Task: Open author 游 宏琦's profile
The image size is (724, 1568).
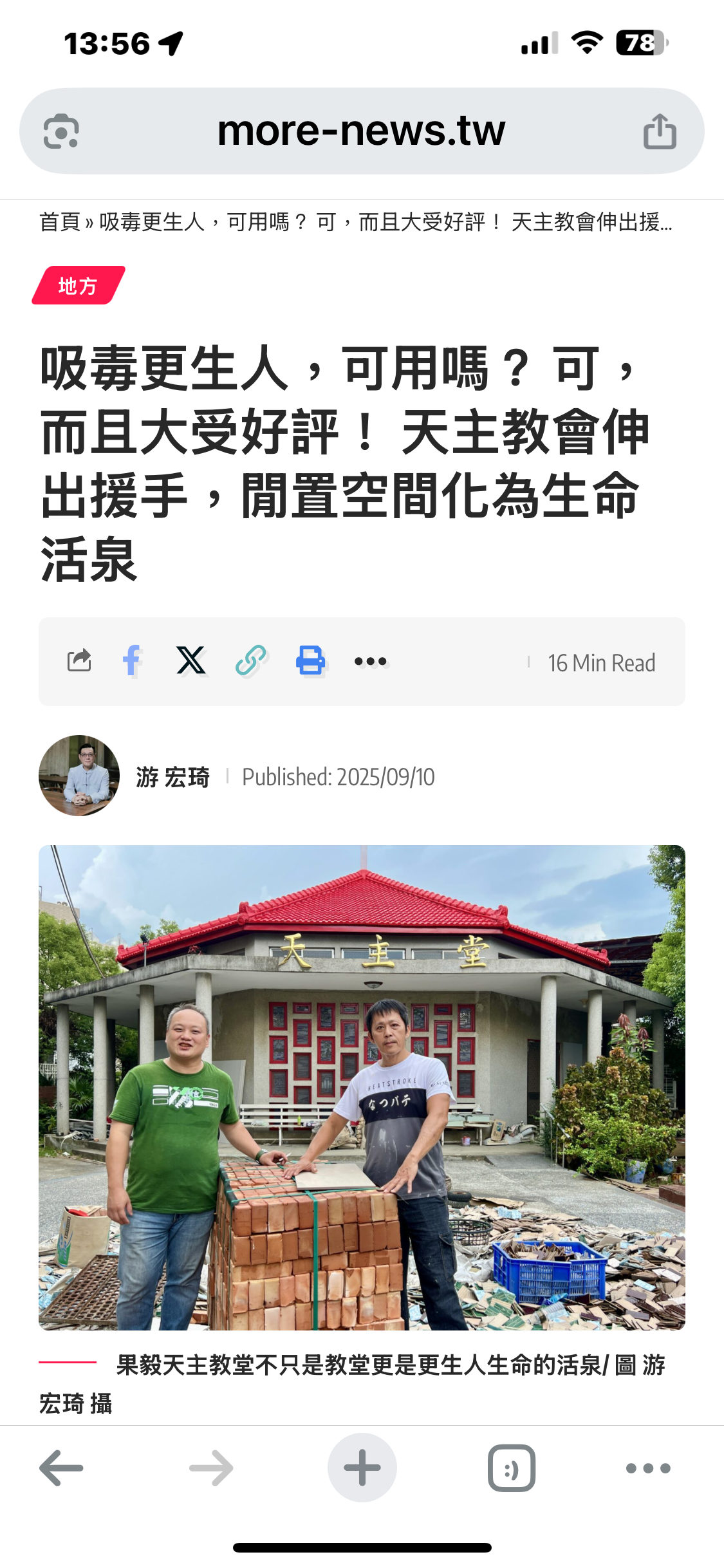Action: point(172,777)
